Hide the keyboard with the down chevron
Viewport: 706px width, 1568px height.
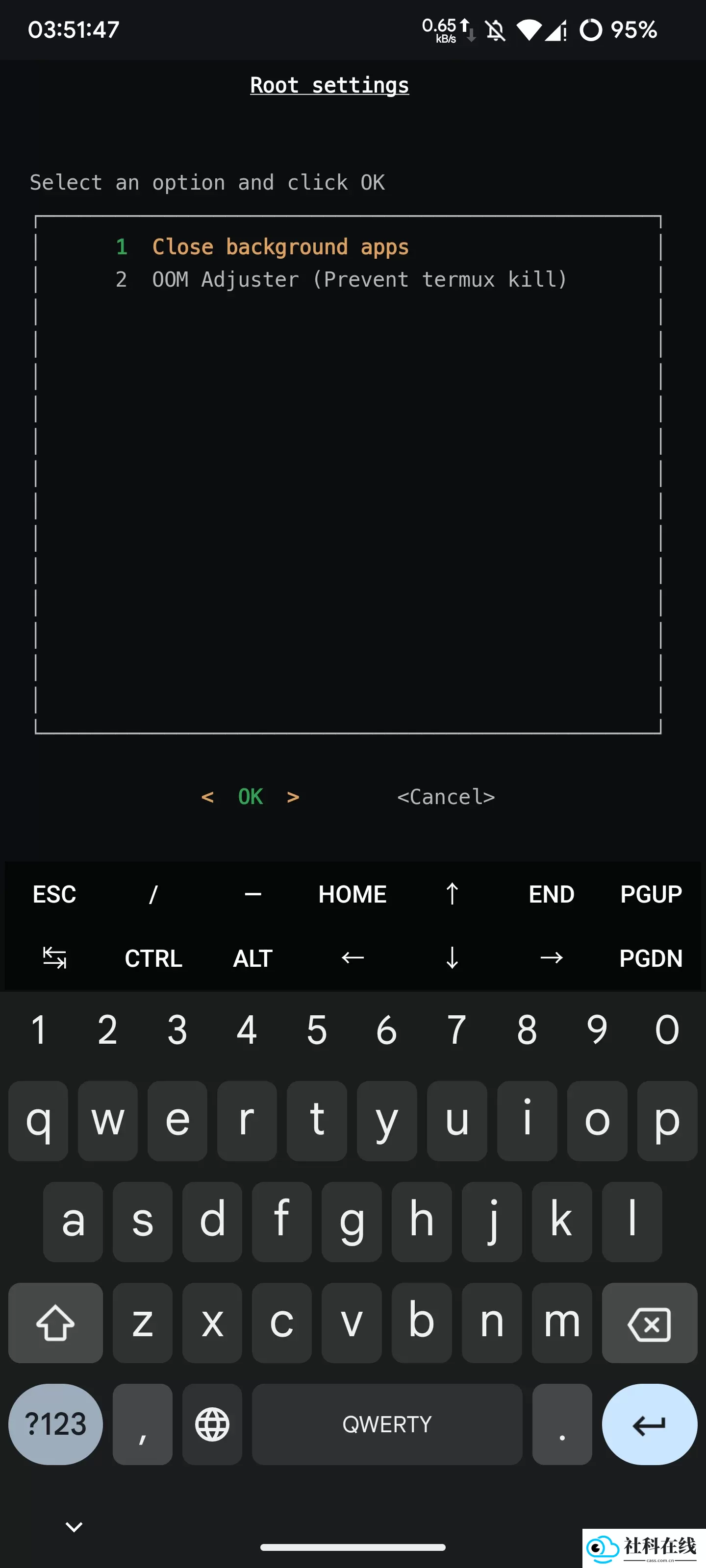[x=74, y=1526]
